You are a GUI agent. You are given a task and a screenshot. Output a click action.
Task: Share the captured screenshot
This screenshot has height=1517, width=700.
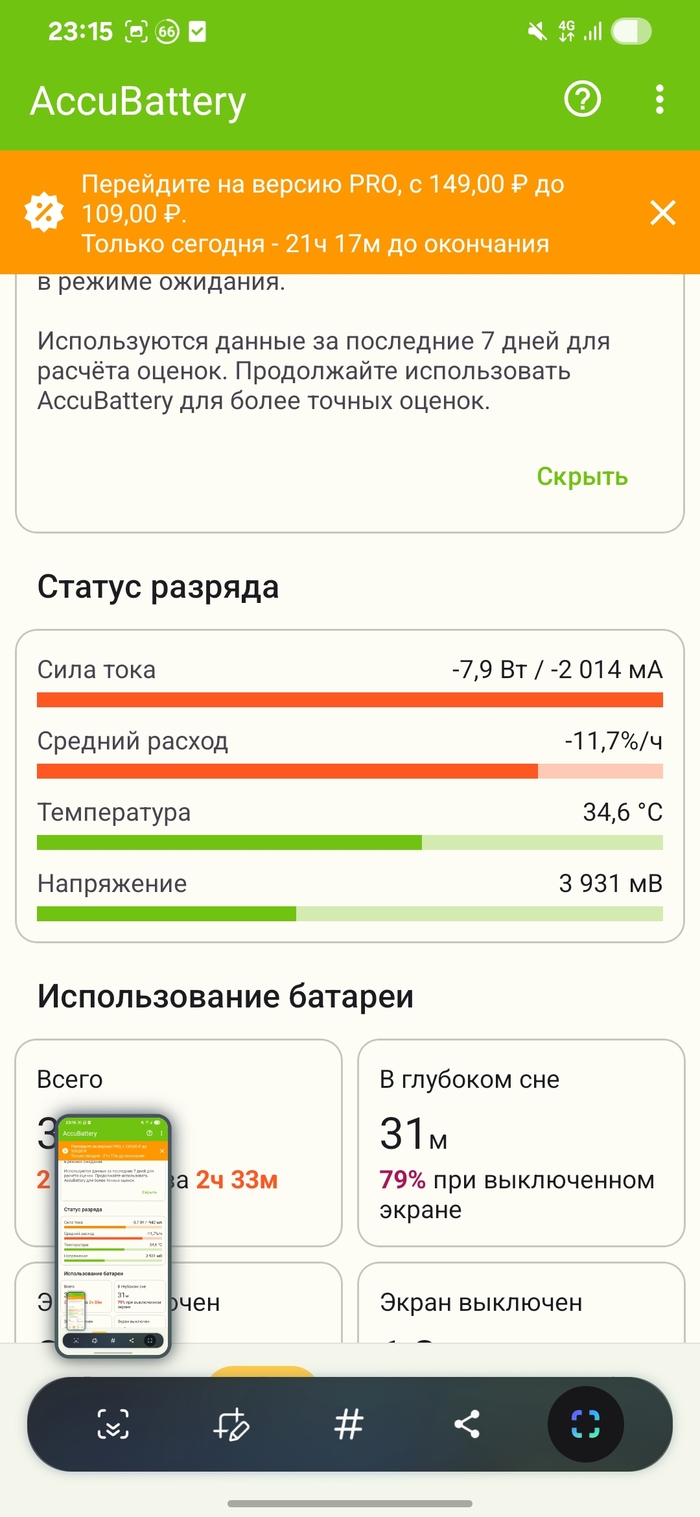[466, 1424]
